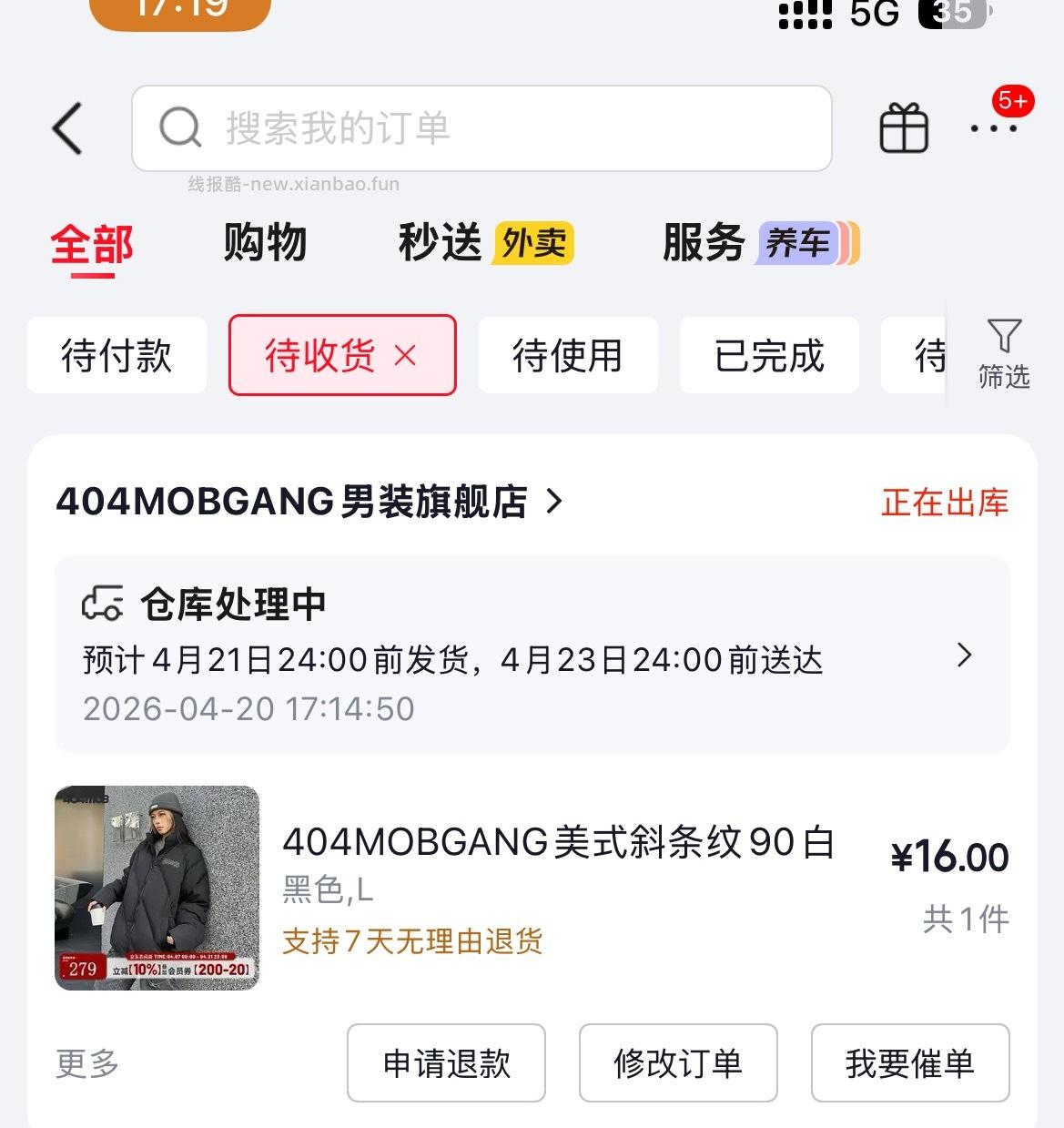Expand store page via 404MOBGANG chevron
Viewport: 1064px width, 1128px height.
(553, 502)
